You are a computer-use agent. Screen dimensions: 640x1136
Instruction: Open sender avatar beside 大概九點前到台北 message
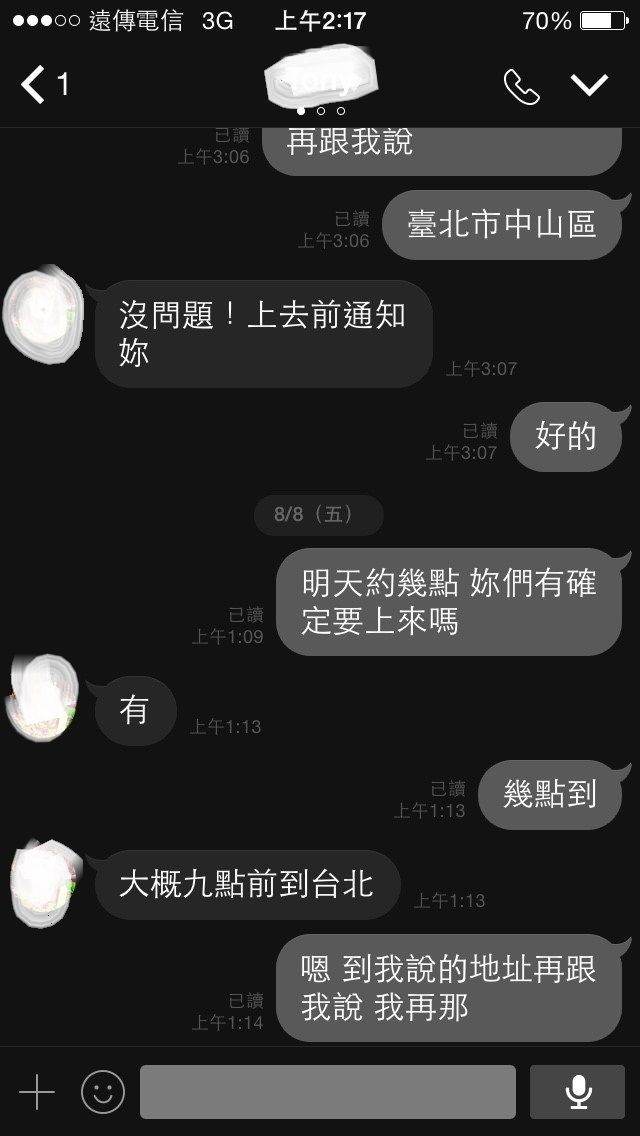[43, 882]
